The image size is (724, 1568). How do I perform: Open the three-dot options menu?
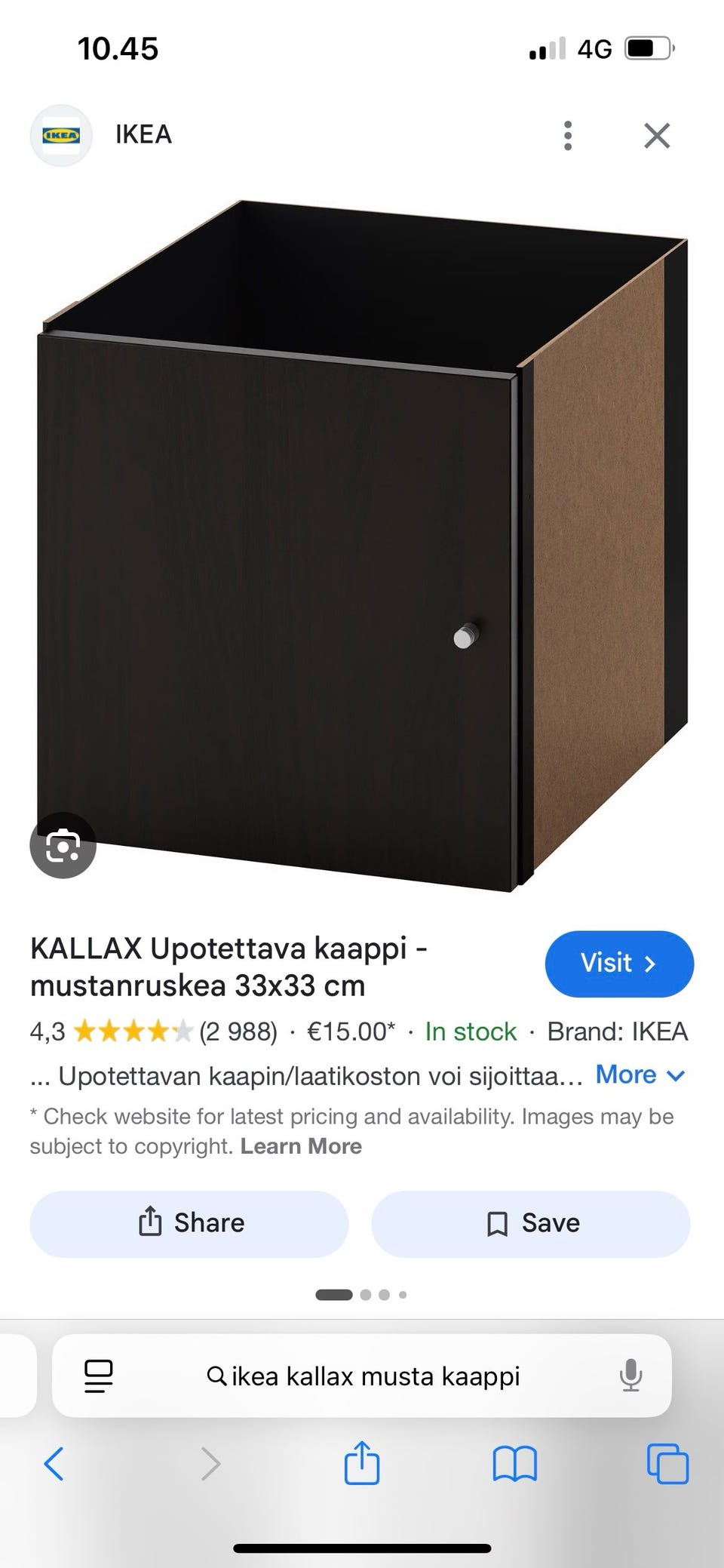(x=567, y=136)
